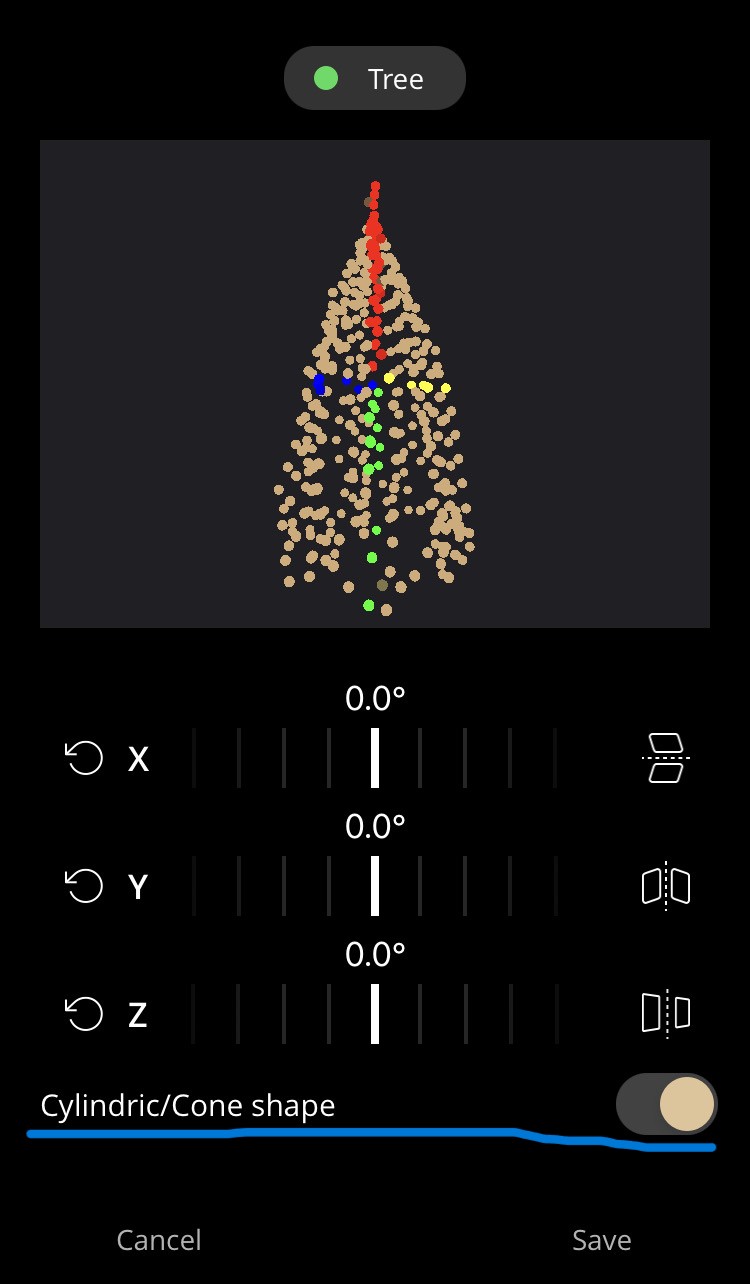Mirror the model along the Z axis
Image resolution: width=750 pixels, height=1284 pixels.
pos(666,1014)
